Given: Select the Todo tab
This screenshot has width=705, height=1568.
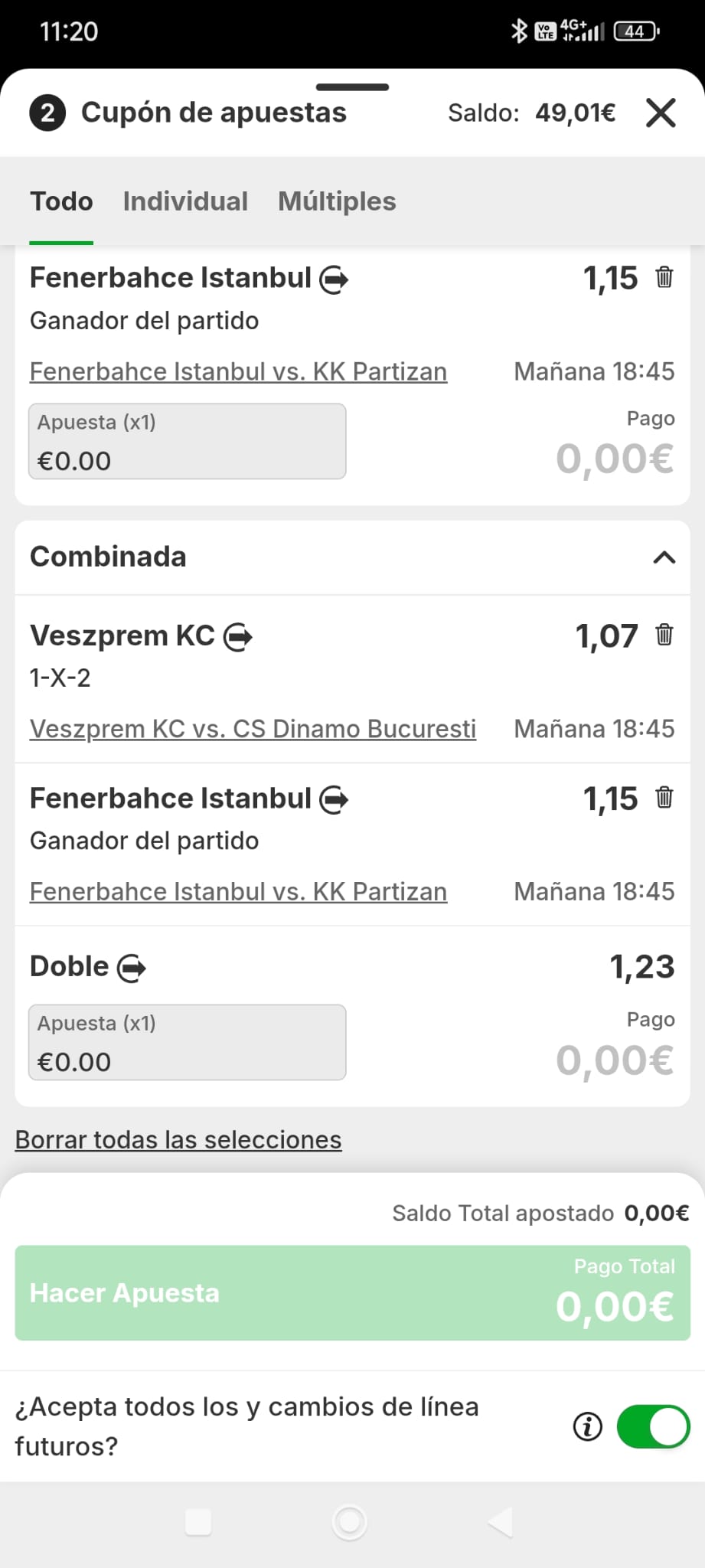Looking at the screenshot, I should (61, 201).
